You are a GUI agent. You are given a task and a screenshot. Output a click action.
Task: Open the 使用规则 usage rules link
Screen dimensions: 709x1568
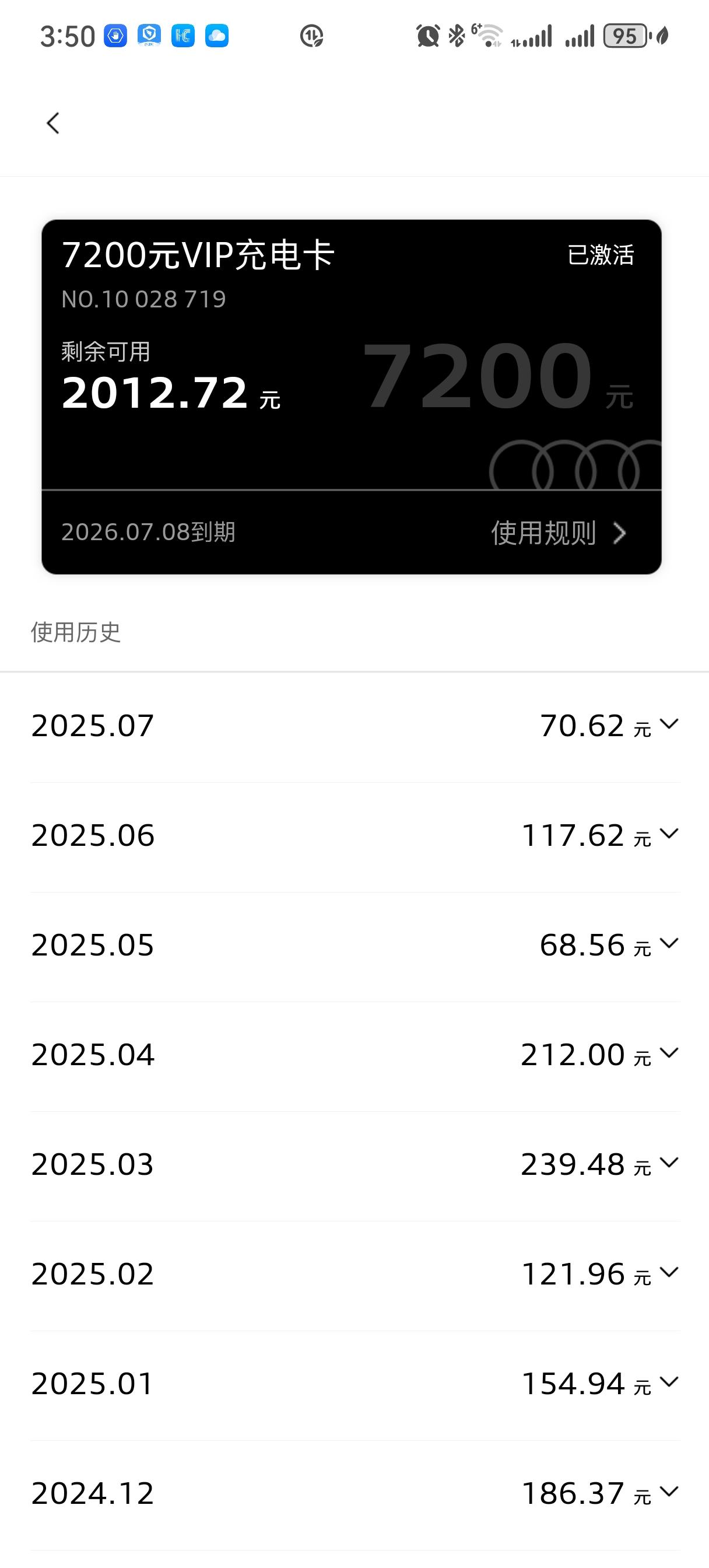(558, 533)
